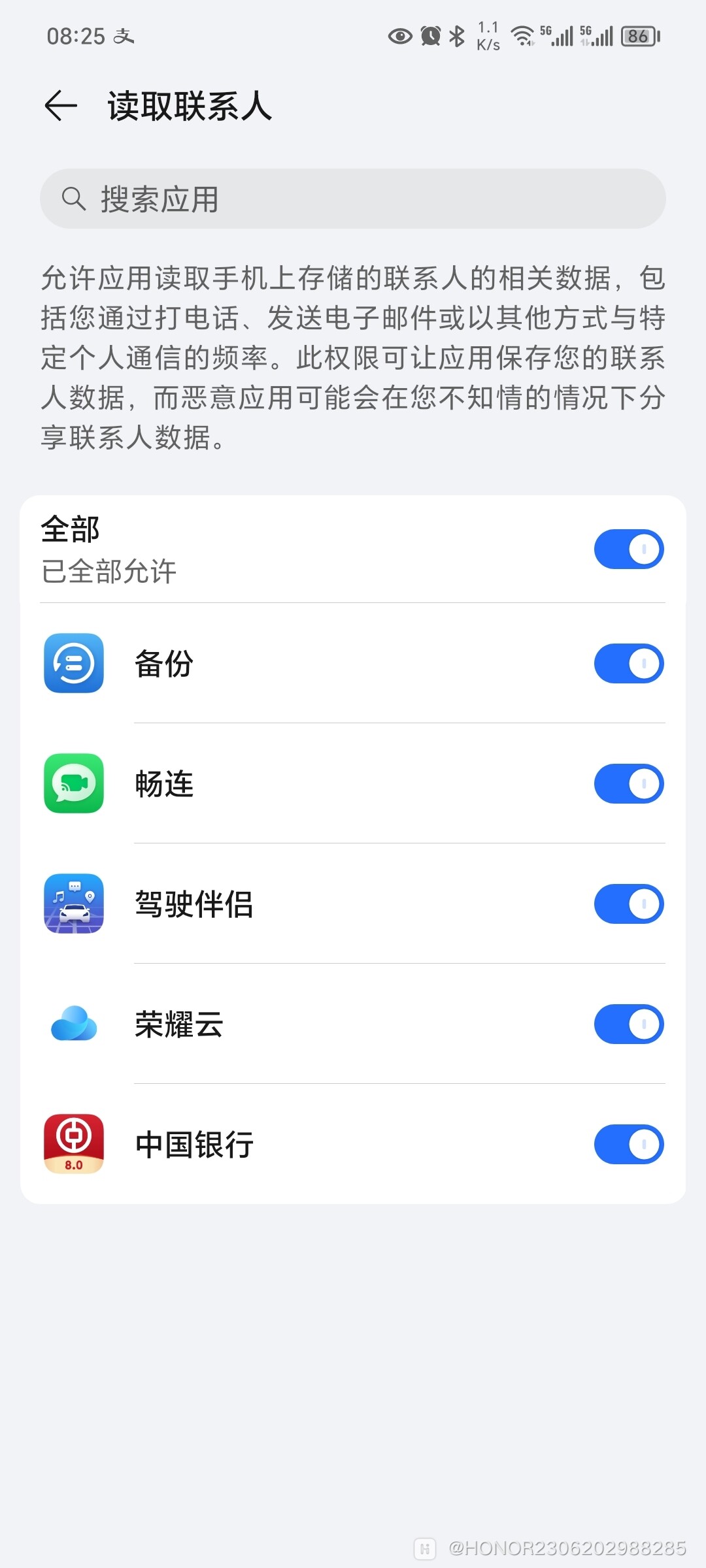This screenshot has height=1568, width=706.
Task: Turn off contacts access for 备份
Action: coord(628,663)
